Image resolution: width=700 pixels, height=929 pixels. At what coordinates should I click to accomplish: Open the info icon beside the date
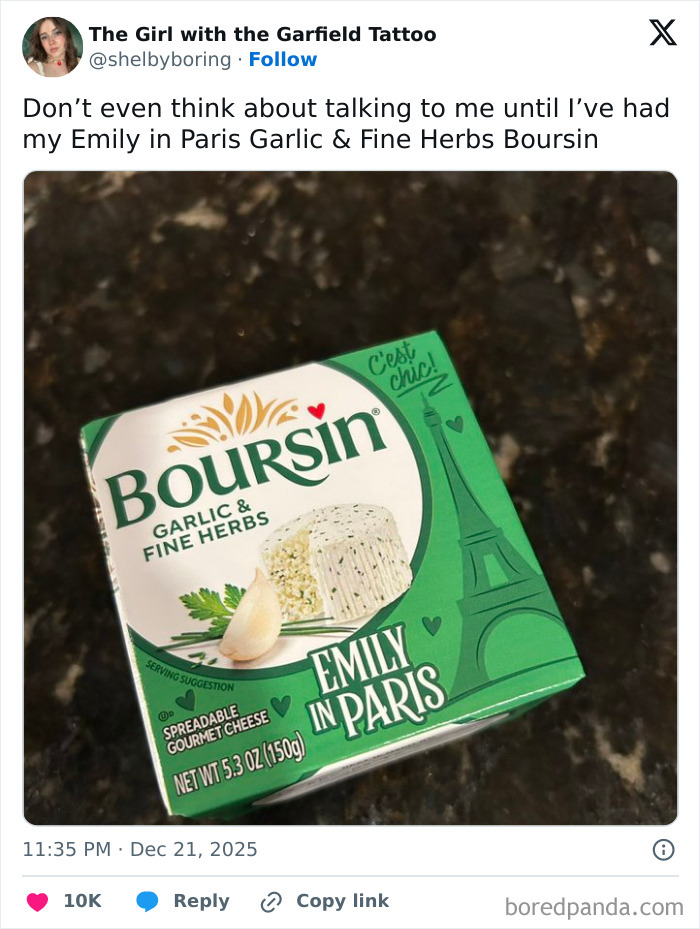[x=663, y=850]
